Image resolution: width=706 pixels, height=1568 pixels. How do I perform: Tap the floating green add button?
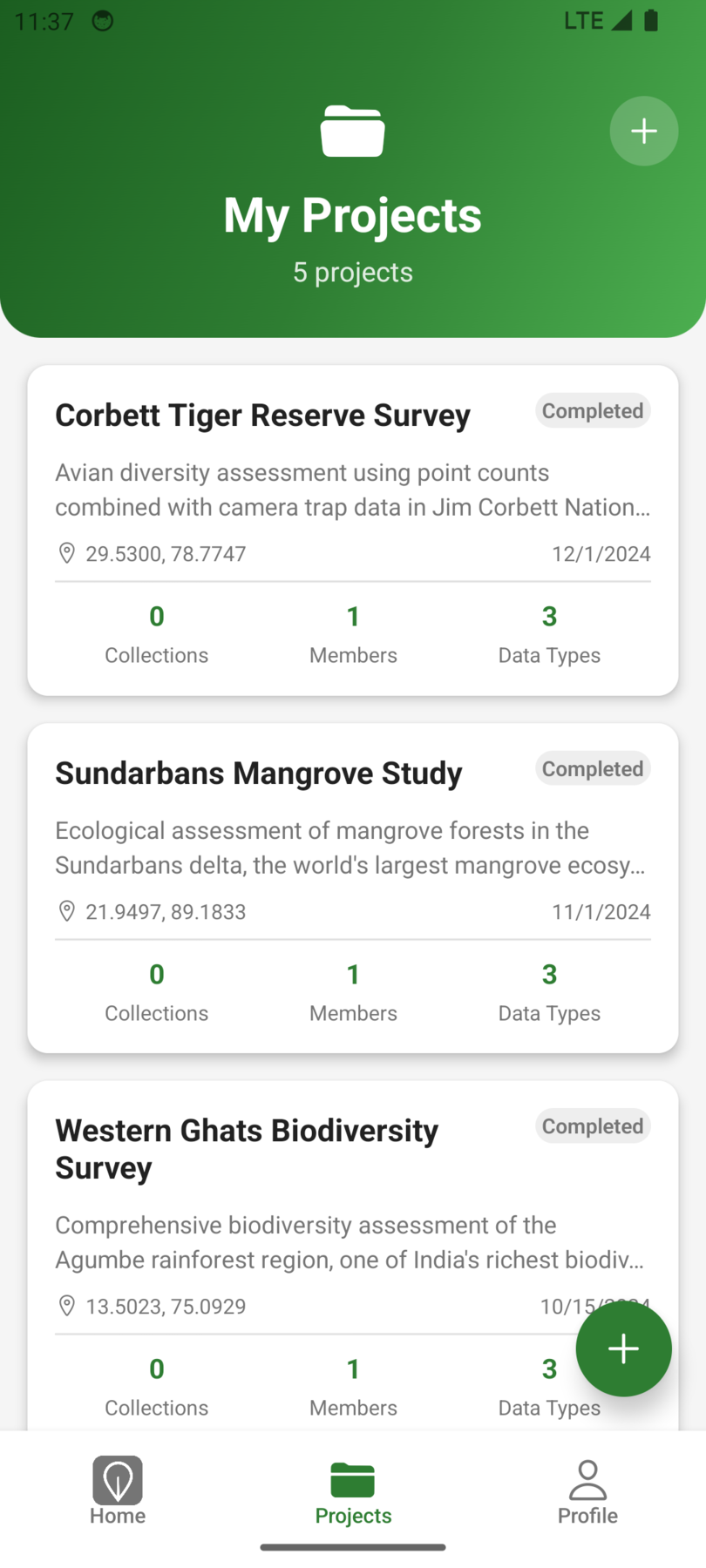[623, 1348]
